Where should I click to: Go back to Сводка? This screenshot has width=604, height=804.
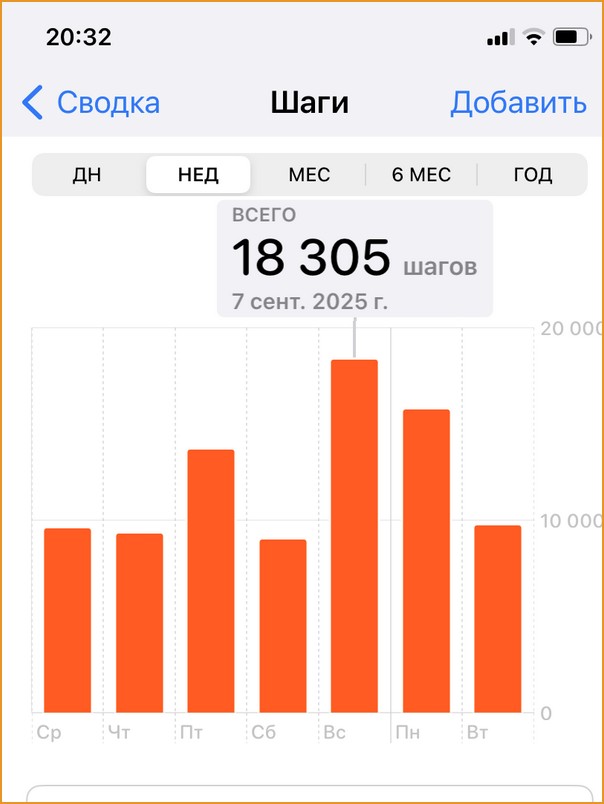click(x=92, y=103)
